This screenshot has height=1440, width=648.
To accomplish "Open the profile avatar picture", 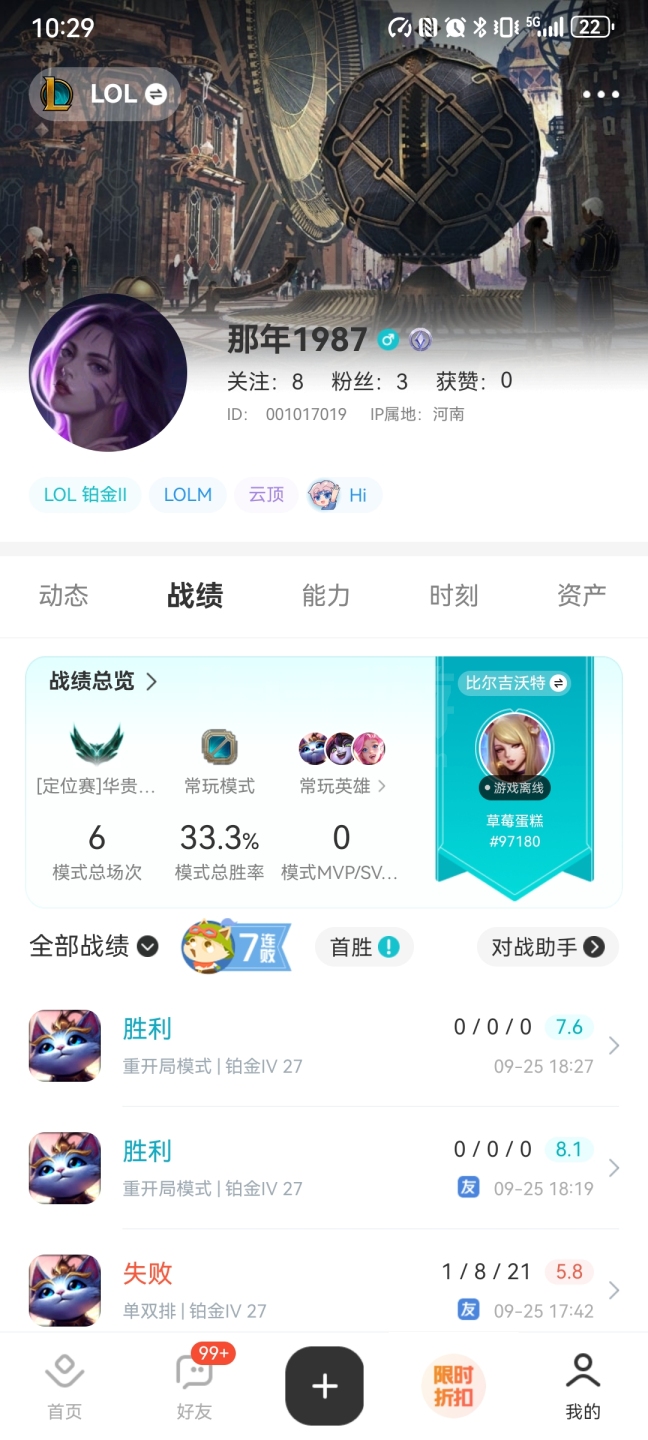I will pyautogui.click(x=108, y=372).
